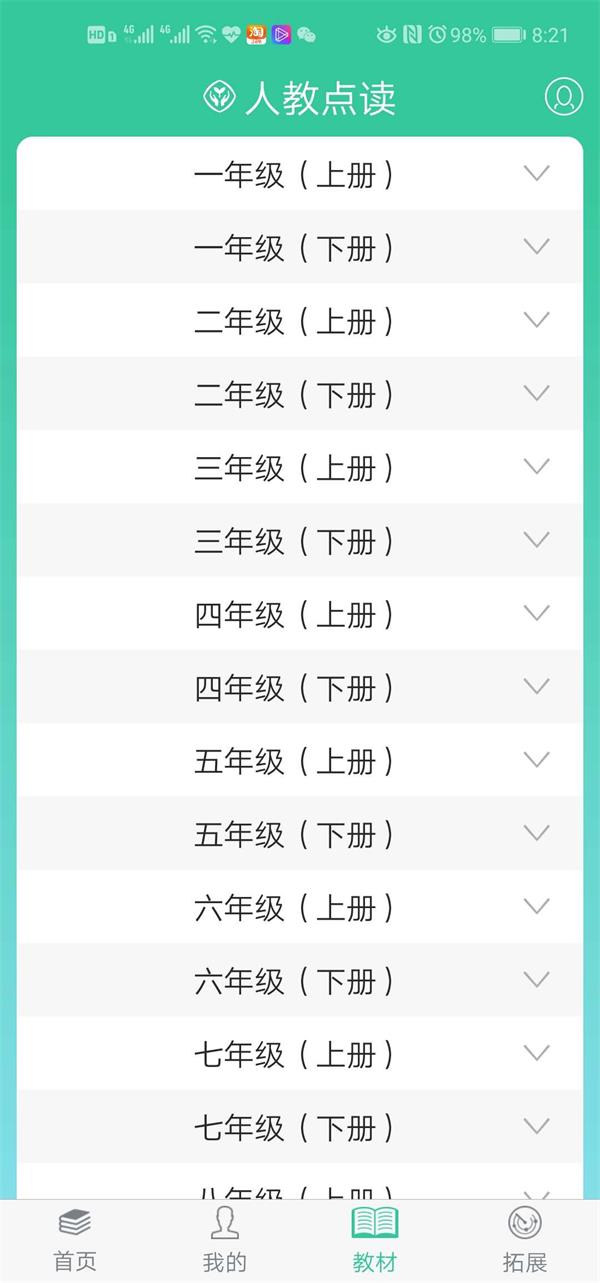Expand 七年级（上册）

[537, 1053]
